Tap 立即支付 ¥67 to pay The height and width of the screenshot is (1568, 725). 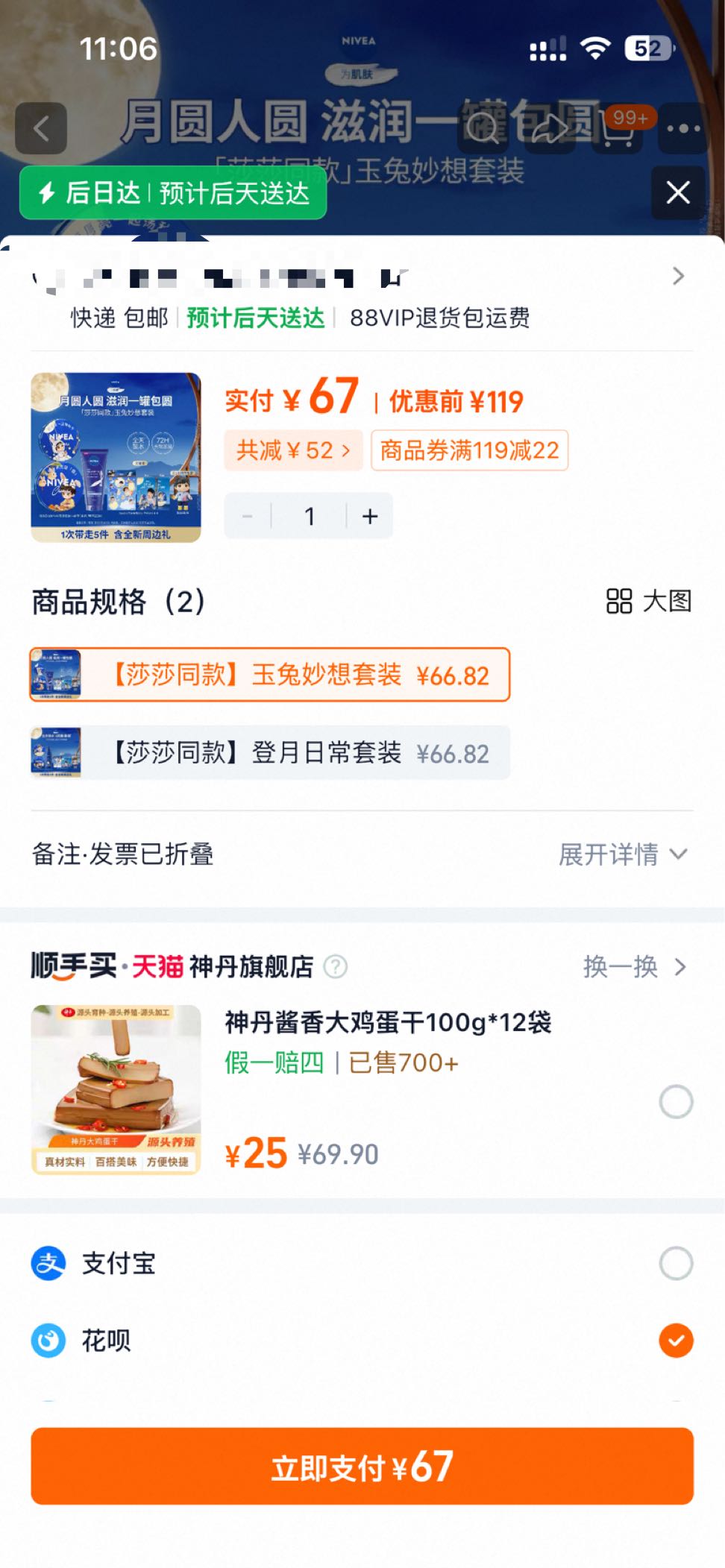(362, 1466)
